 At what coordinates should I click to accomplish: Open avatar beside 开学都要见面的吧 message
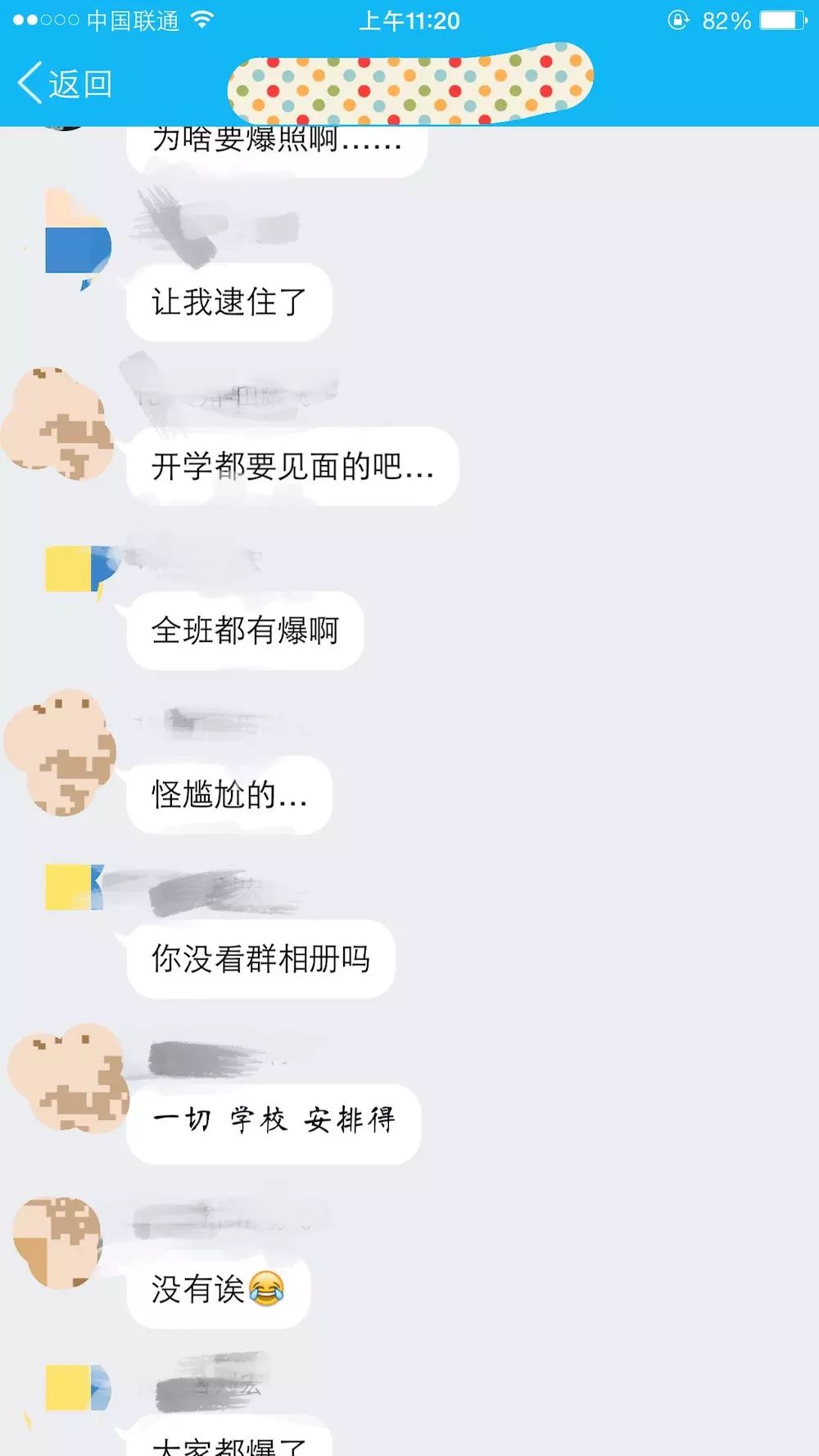point(59,424)
